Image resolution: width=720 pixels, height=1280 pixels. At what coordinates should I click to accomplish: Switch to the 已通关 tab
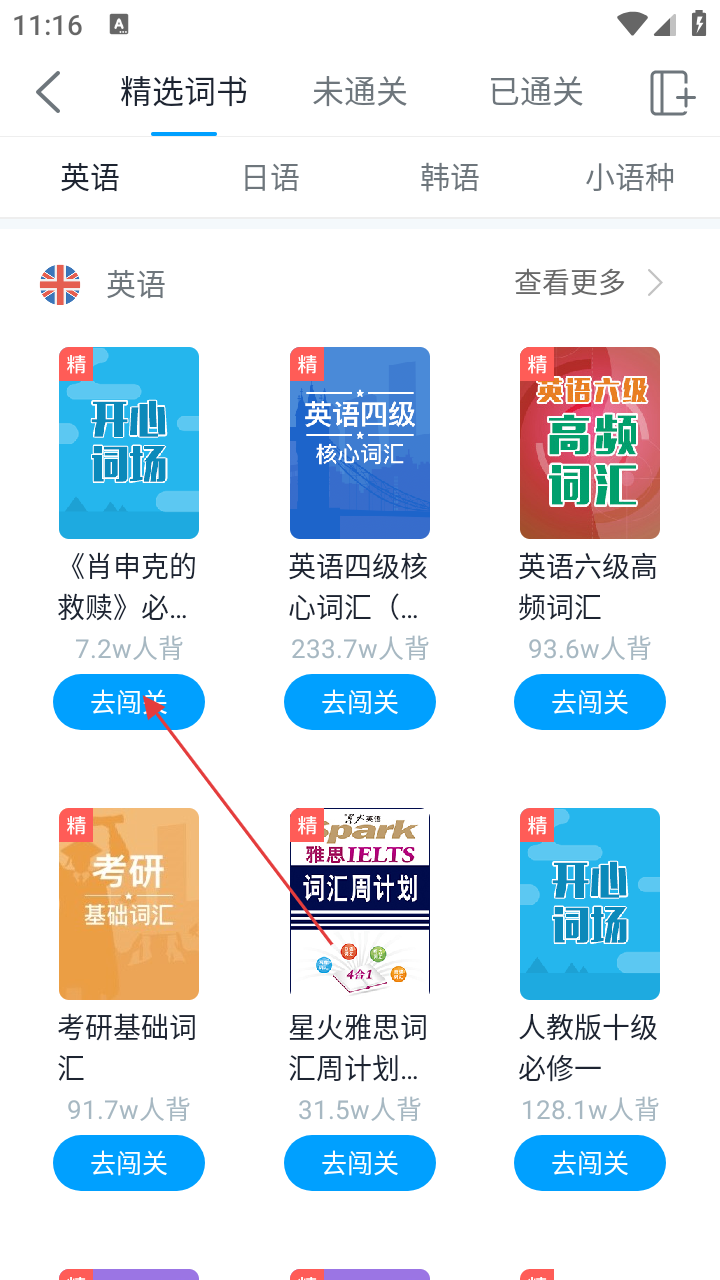(537, 92)
